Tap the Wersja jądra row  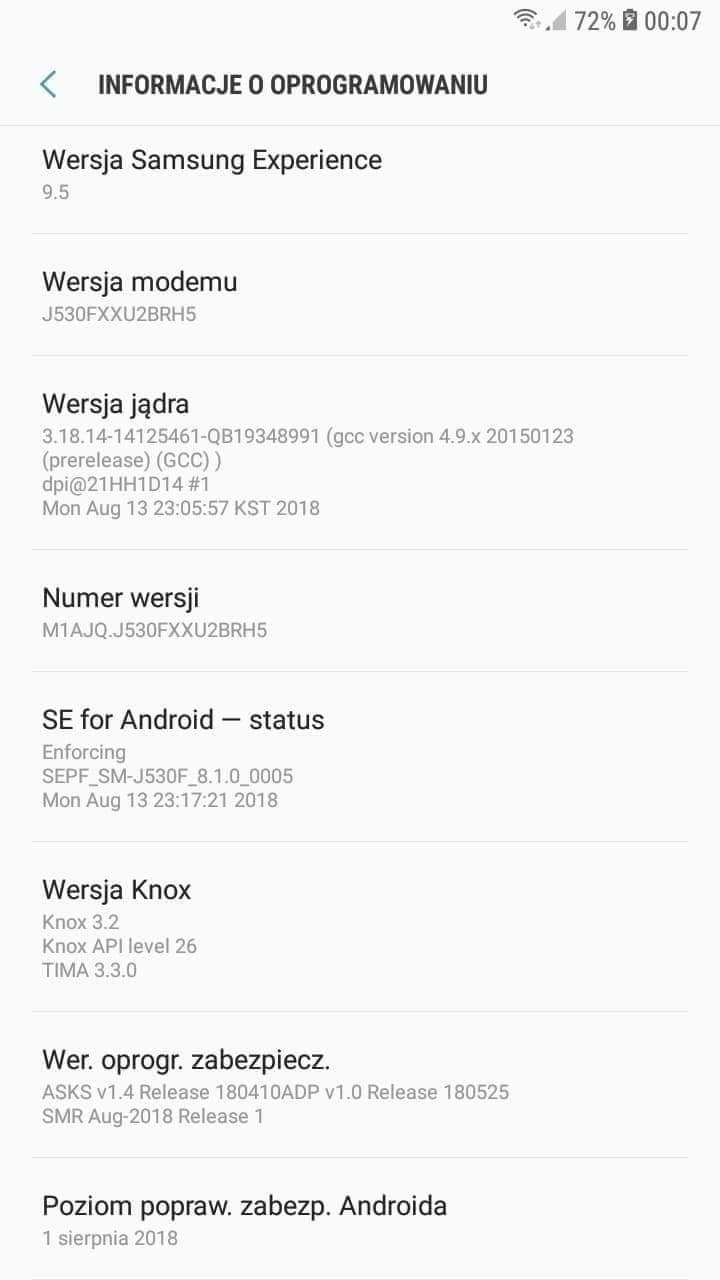(360, 453)
